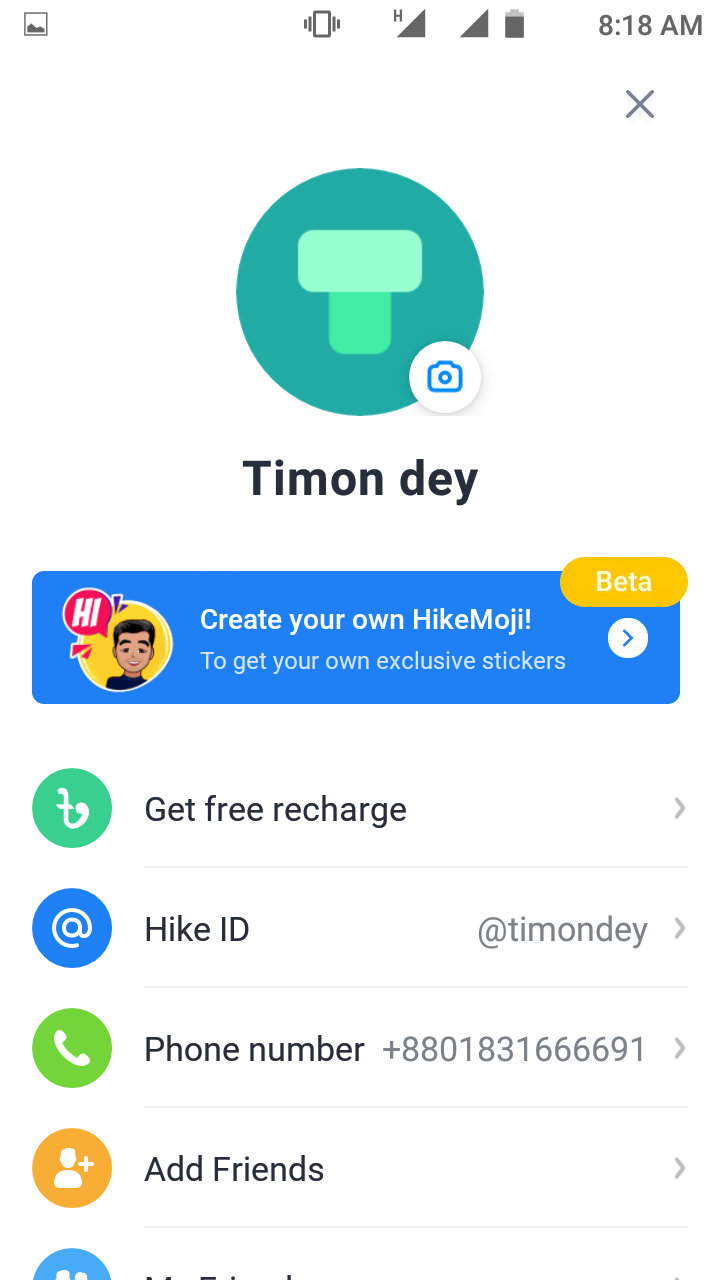Open the Phone number row
This screenshot has height=1280, width=720.
[360, 1049]
